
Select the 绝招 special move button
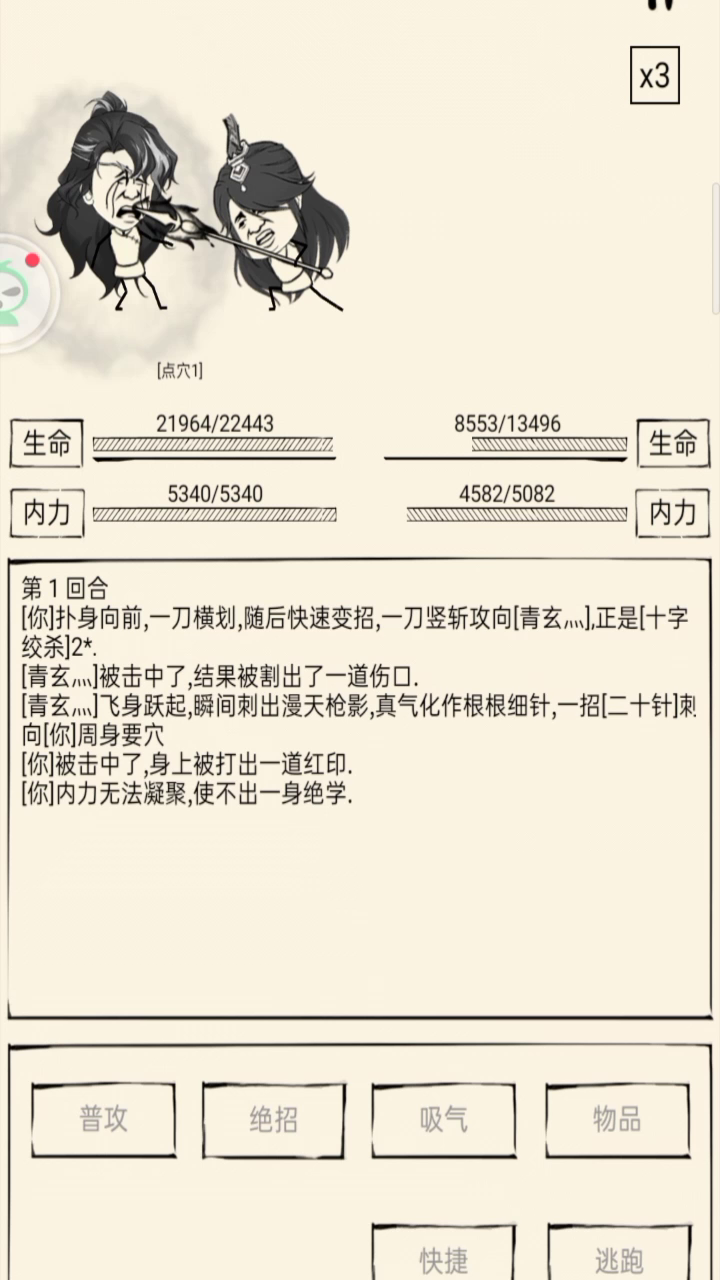274,1120
